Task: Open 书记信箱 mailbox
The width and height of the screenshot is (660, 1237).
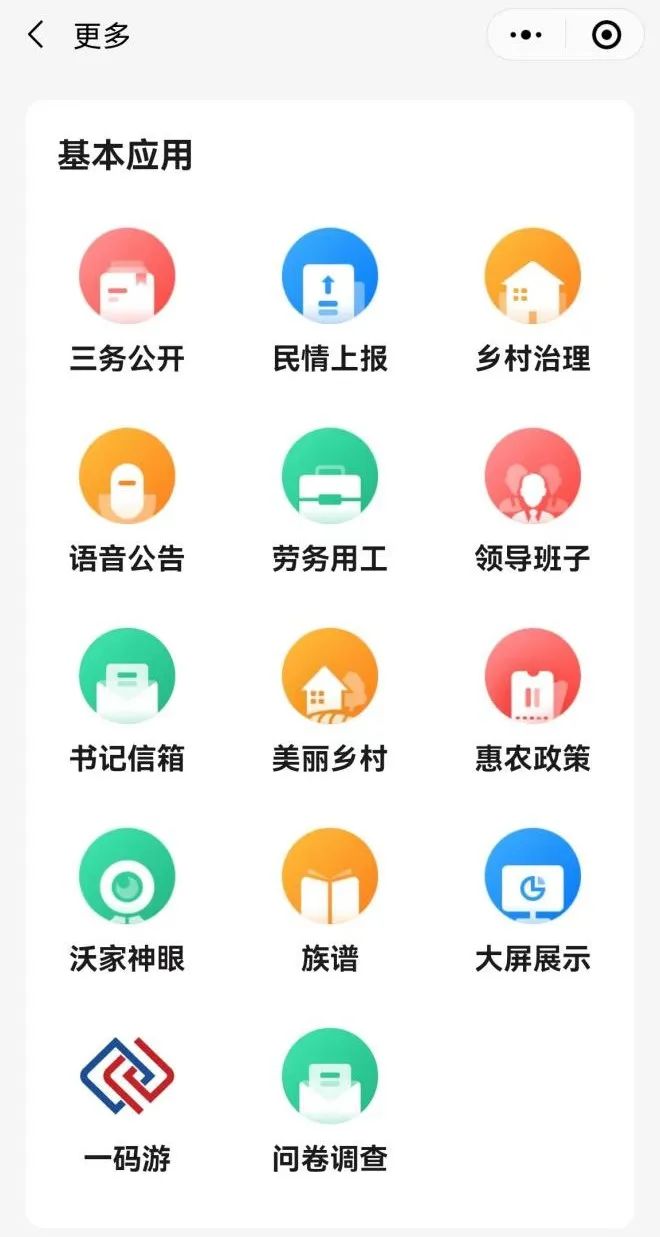Action: 127,677
